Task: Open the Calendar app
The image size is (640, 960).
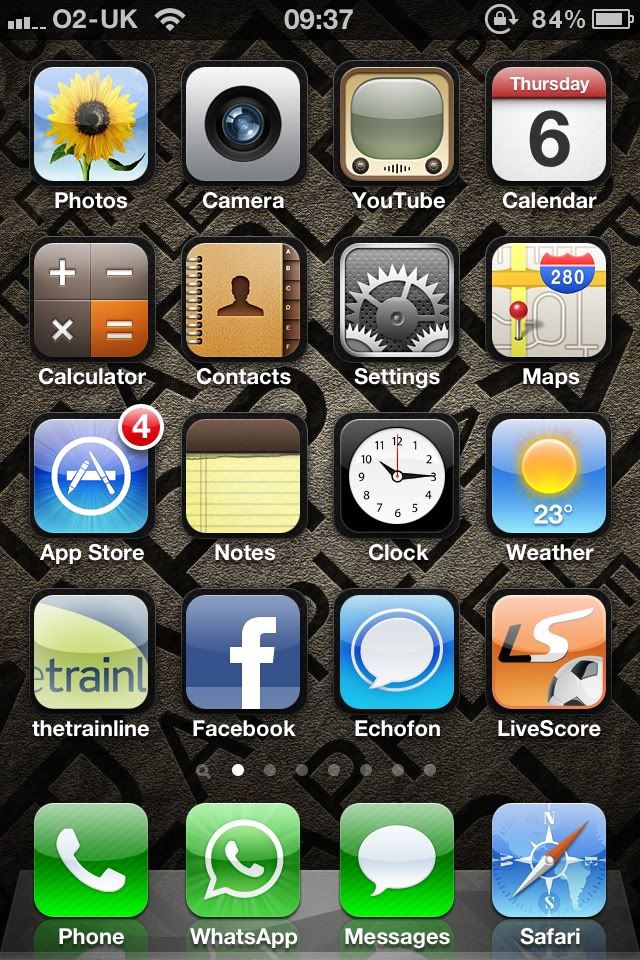Action: [x=548, y=123]
